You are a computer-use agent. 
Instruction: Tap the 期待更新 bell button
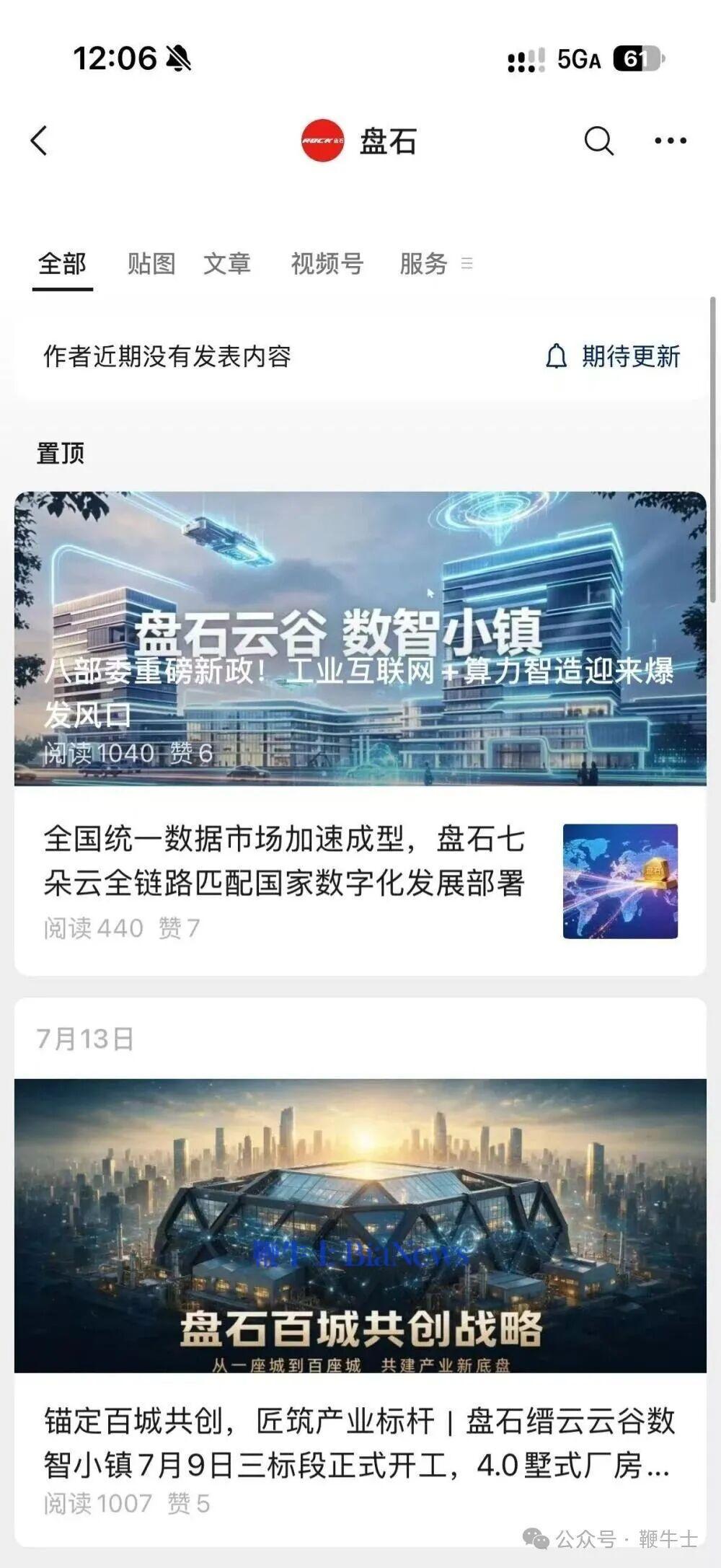coord(613,356)
